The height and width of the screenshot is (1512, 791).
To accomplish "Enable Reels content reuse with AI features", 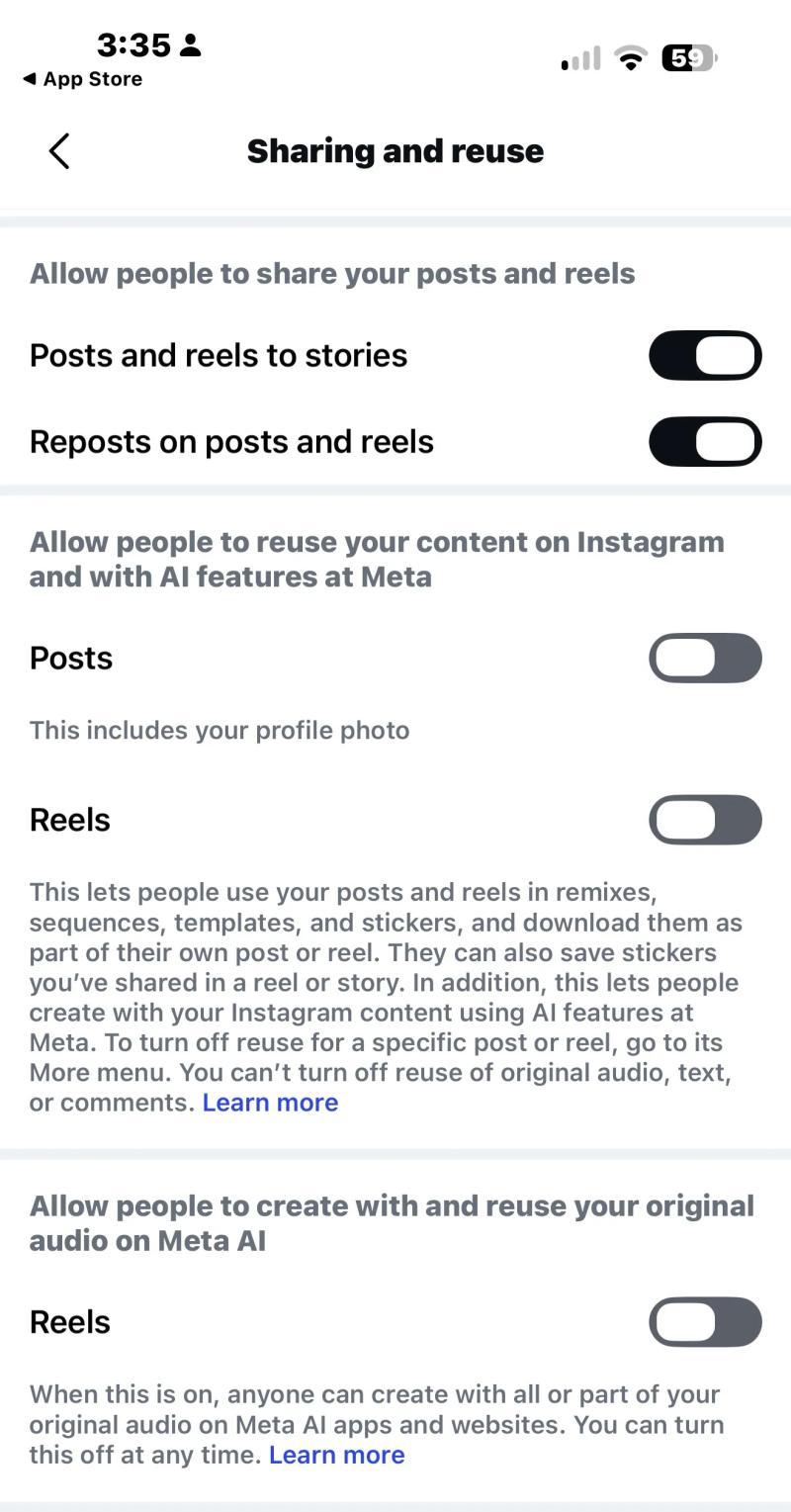I will pyautogui.click(x=705, y=820).
